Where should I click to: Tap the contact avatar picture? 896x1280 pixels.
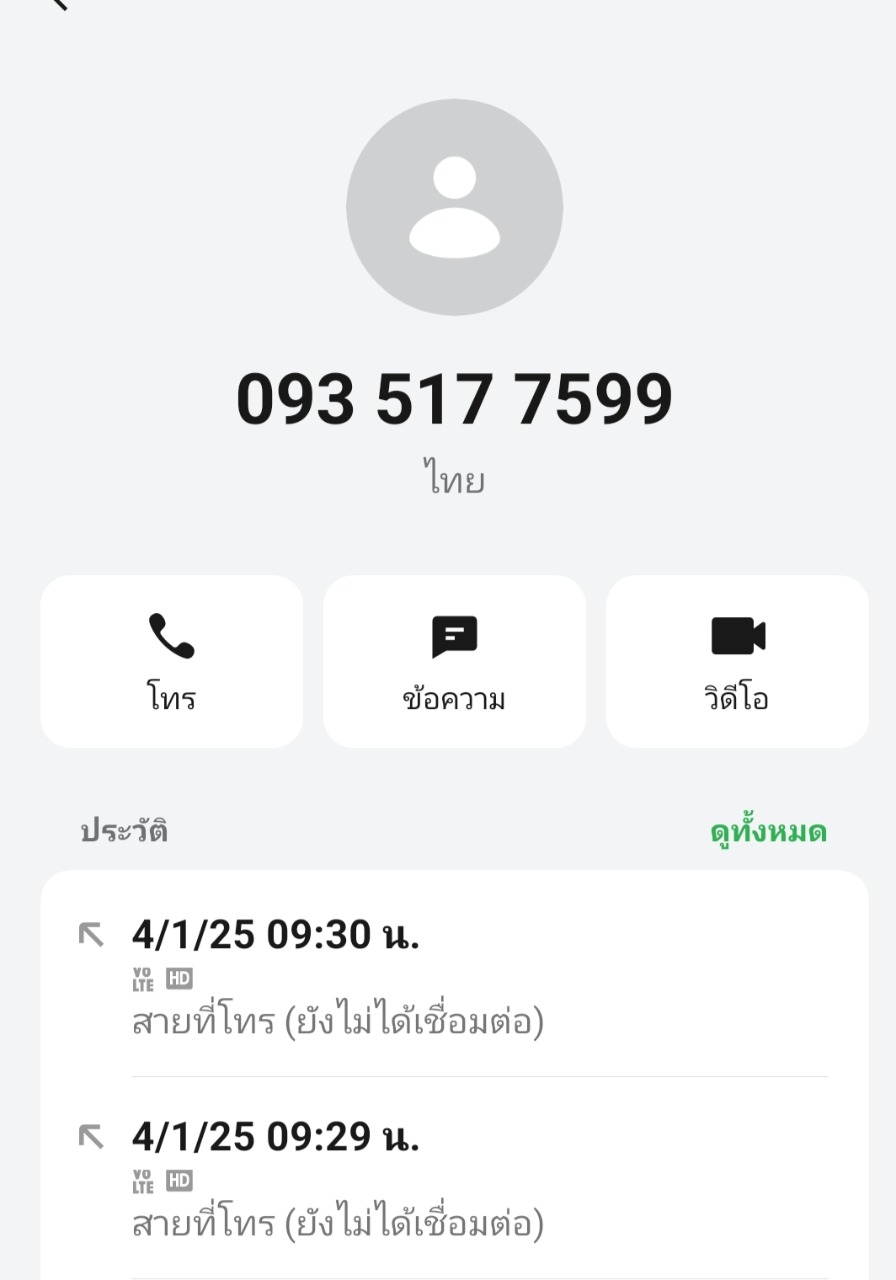point(454,207)
